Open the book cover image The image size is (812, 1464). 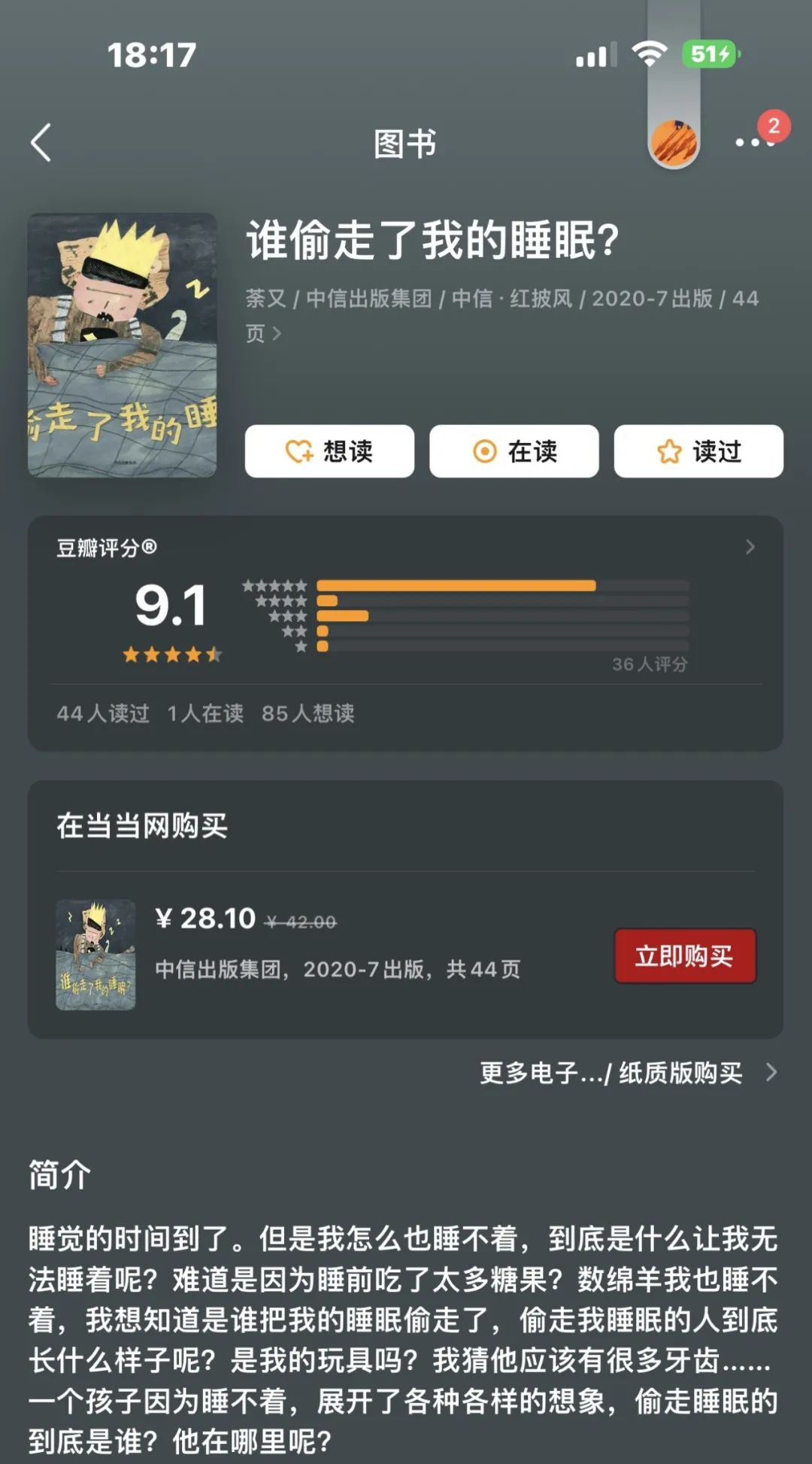[123, 345]
